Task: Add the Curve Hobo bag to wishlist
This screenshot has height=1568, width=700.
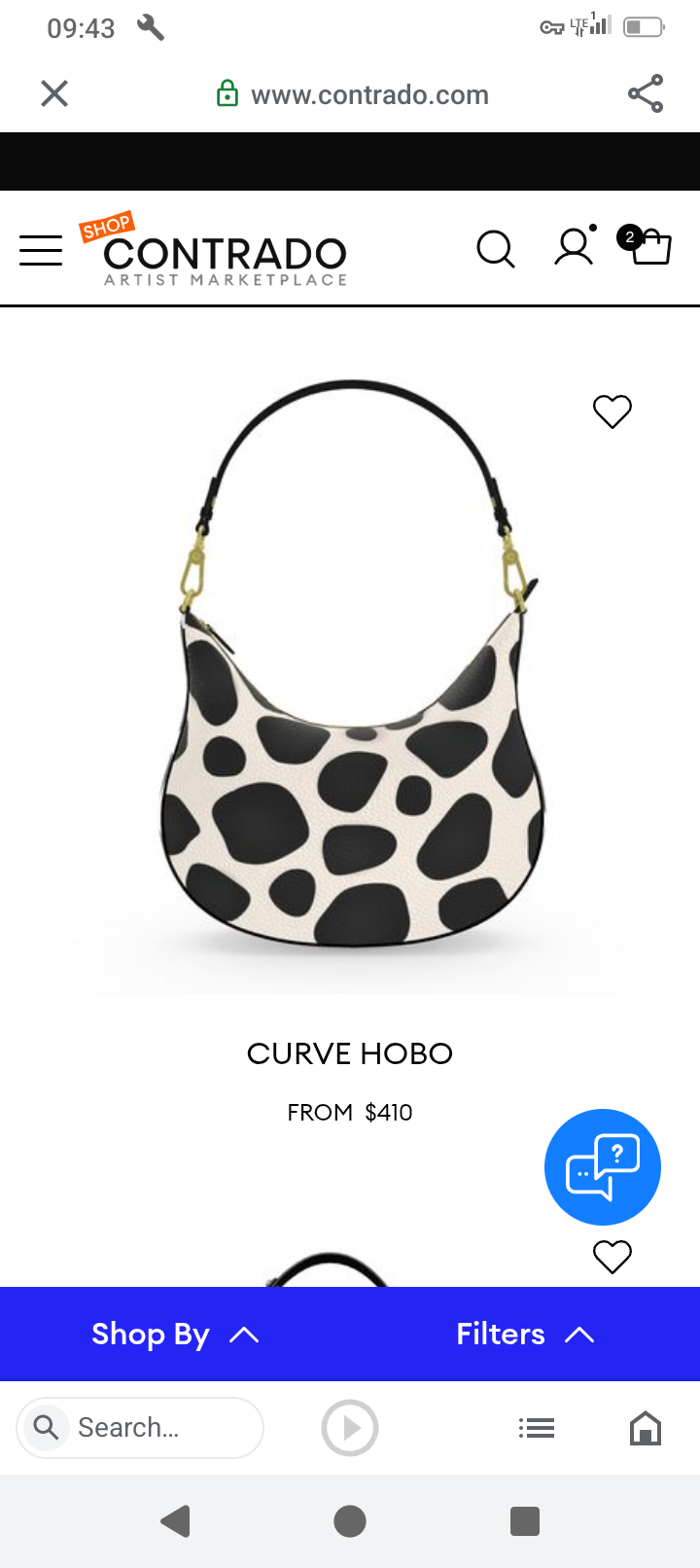Action: click(612, 411)
